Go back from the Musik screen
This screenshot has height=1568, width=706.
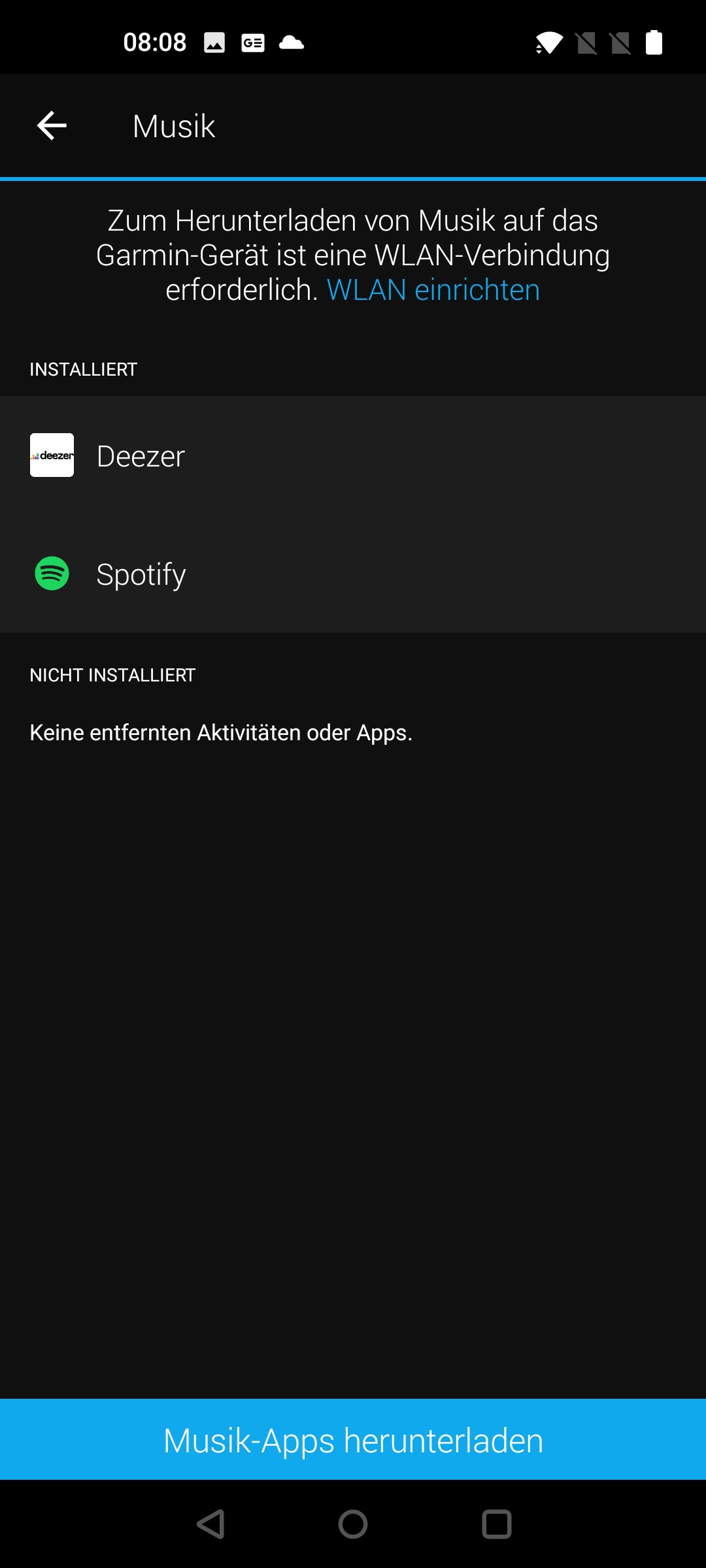[52, 125]
